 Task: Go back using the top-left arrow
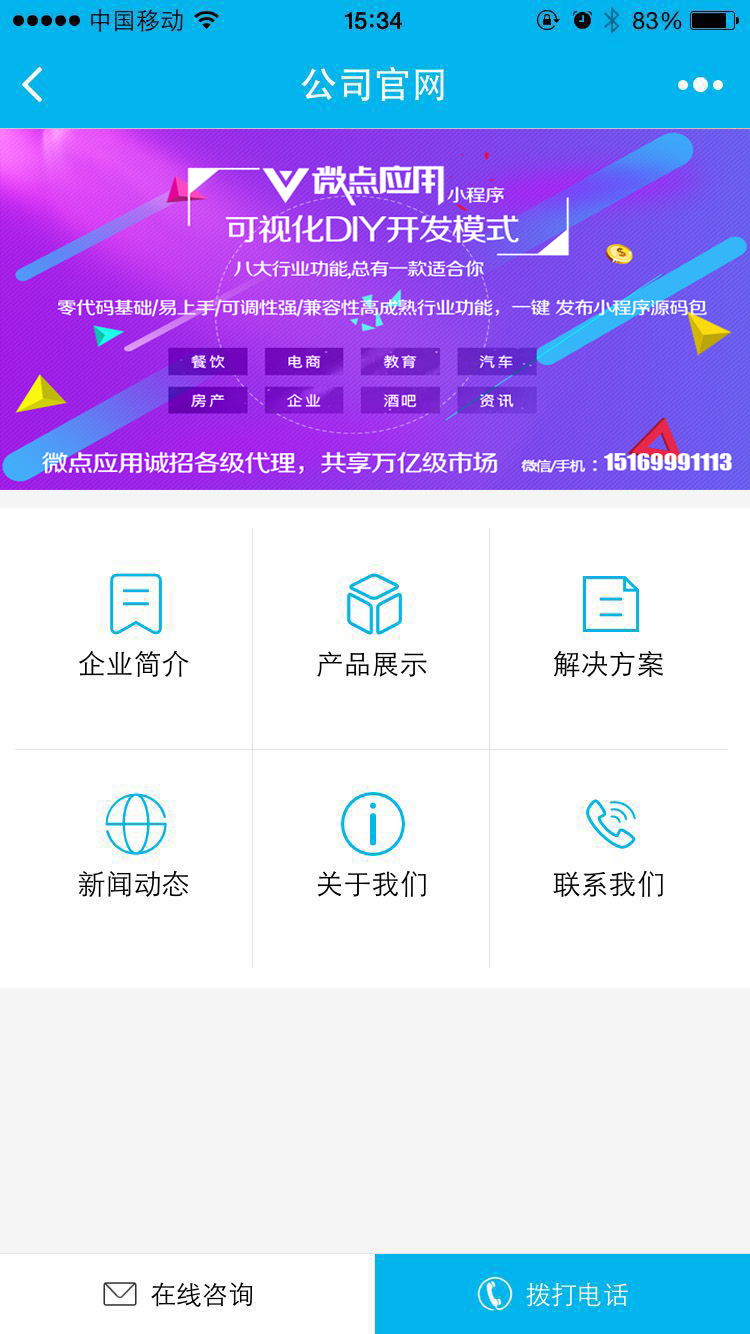click(x=33, y=85)
